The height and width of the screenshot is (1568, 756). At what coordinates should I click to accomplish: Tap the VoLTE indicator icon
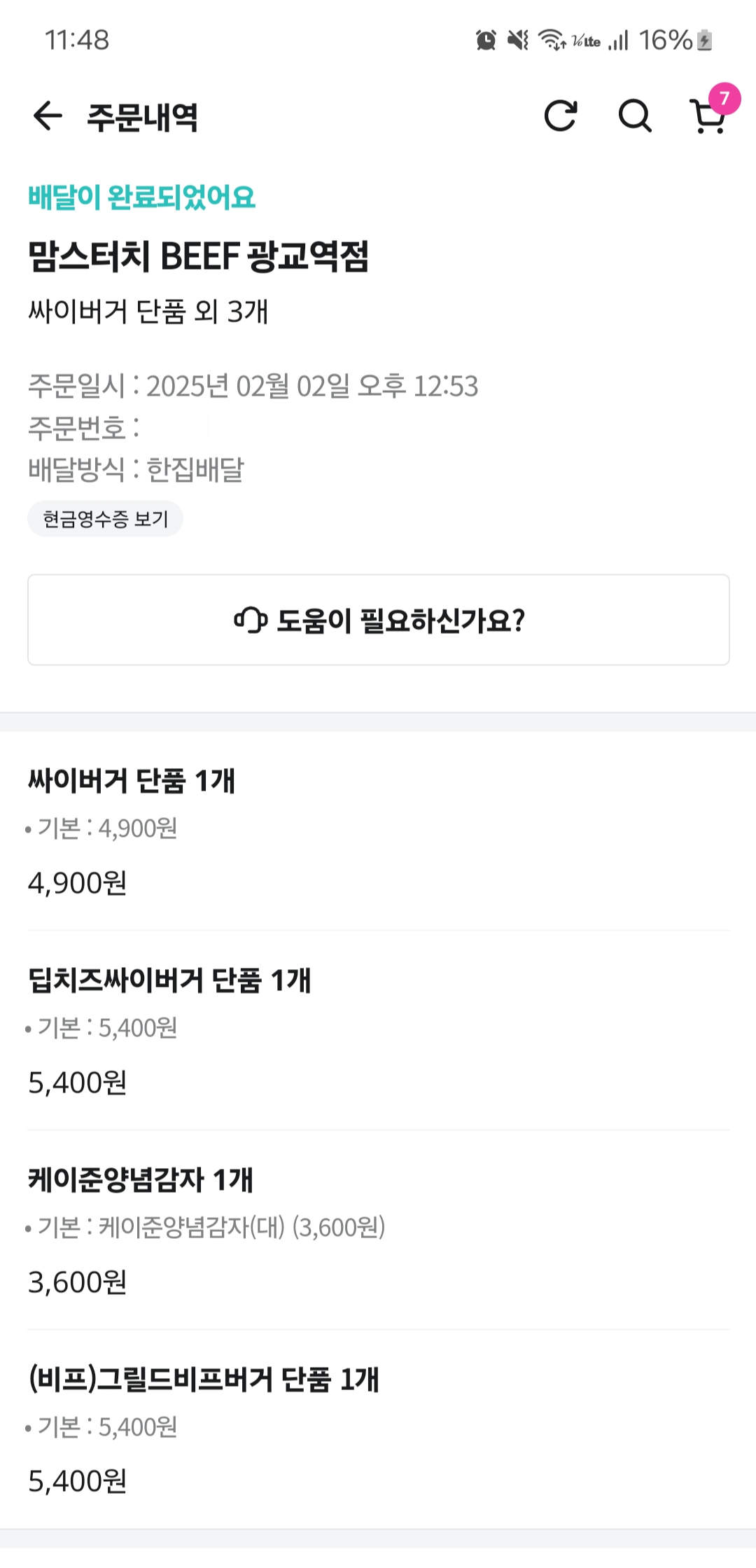(x=587, y=41)
